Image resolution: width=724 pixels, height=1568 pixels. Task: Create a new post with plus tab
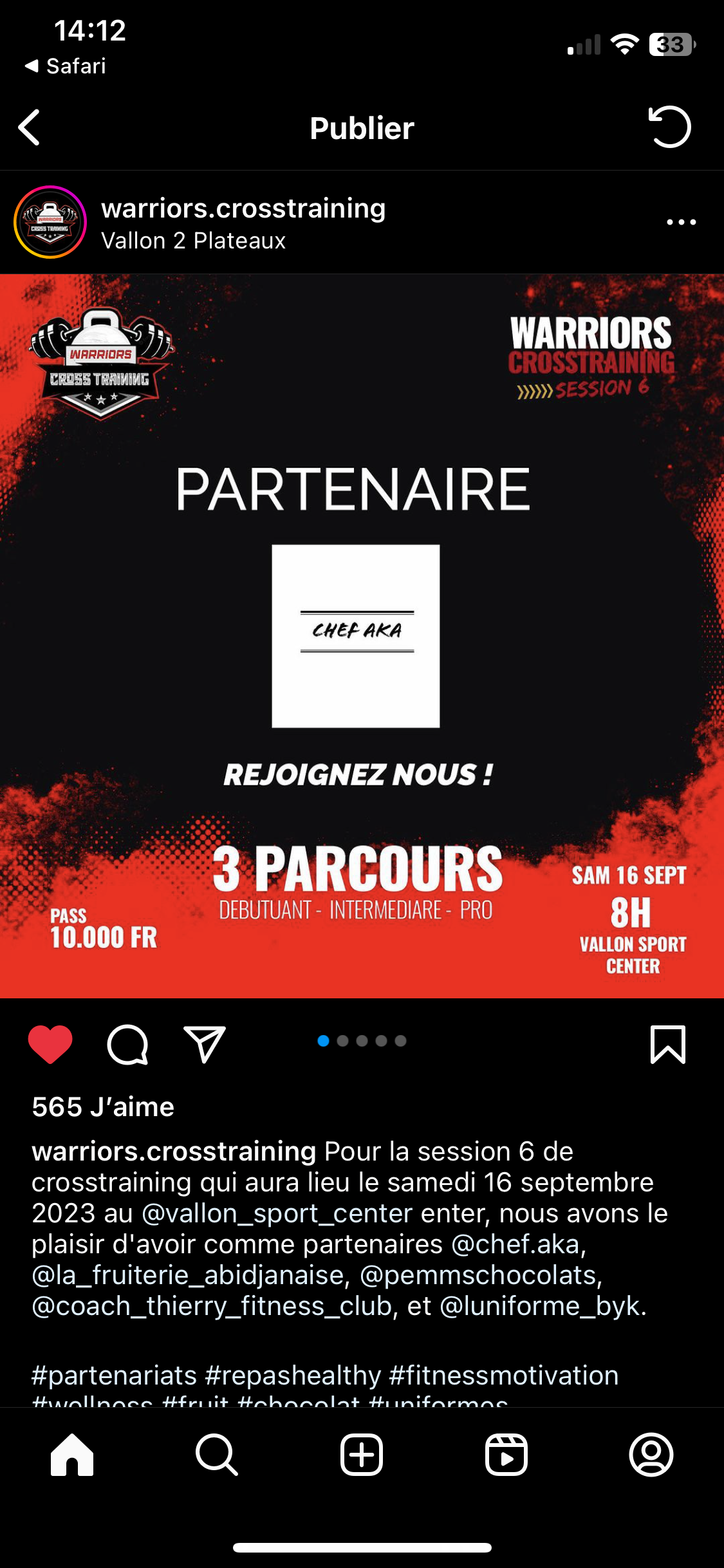tap(362, 1455)
